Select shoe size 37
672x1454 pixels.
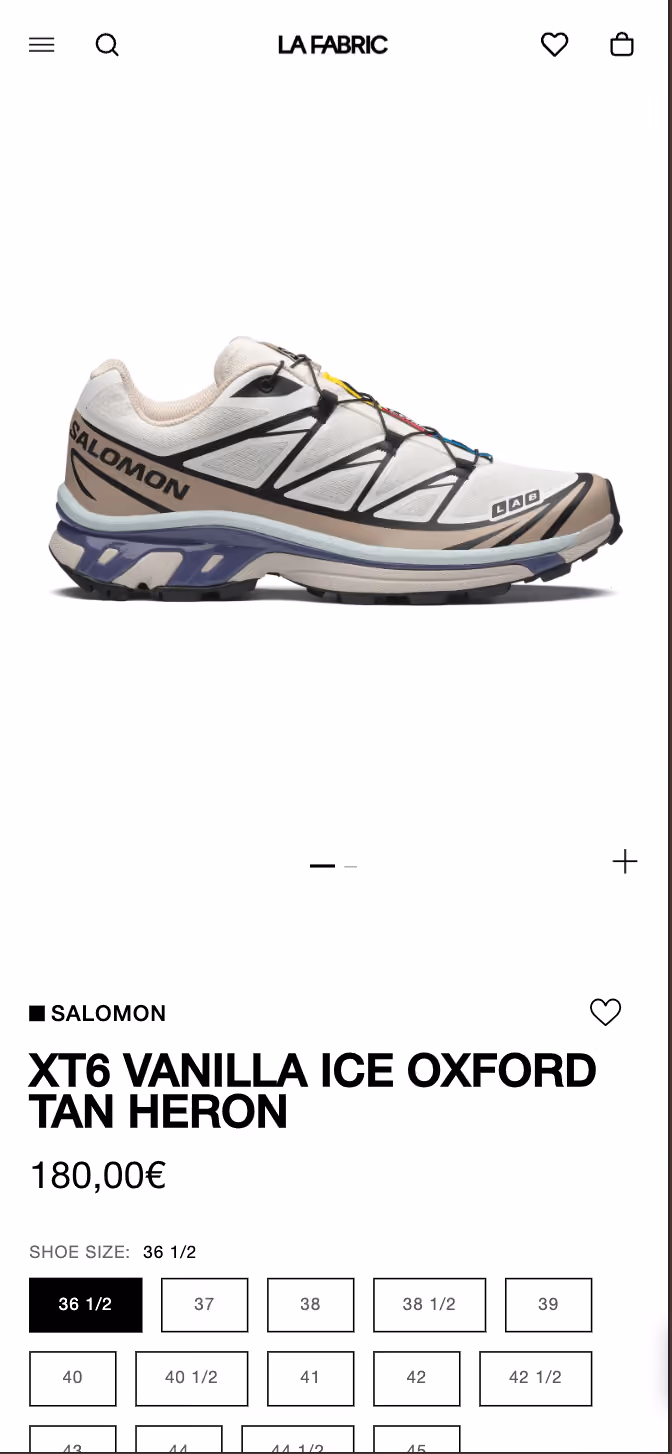204,1305
